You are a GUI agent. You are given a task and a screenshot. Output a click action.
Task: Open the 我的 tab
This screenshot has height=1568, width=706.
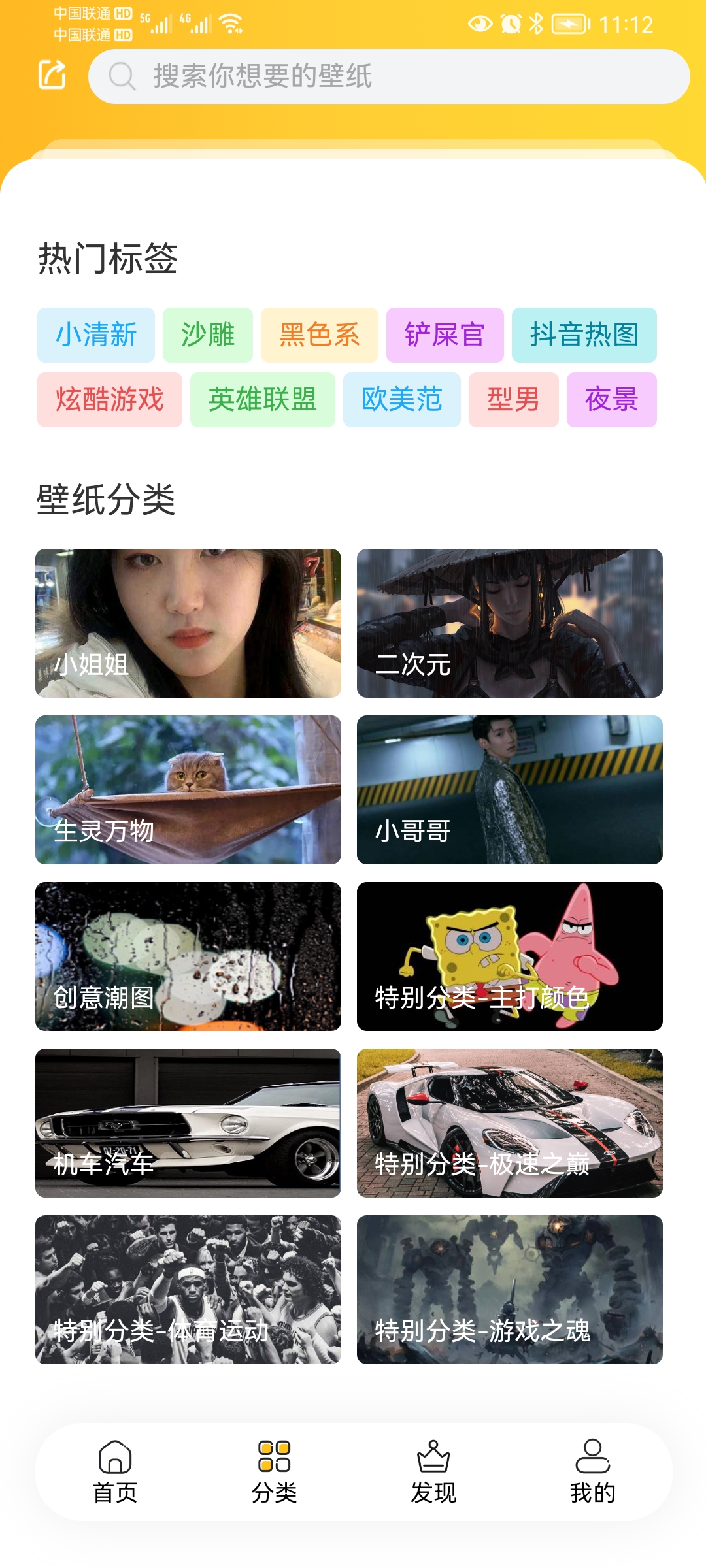tap(593, 1472)
